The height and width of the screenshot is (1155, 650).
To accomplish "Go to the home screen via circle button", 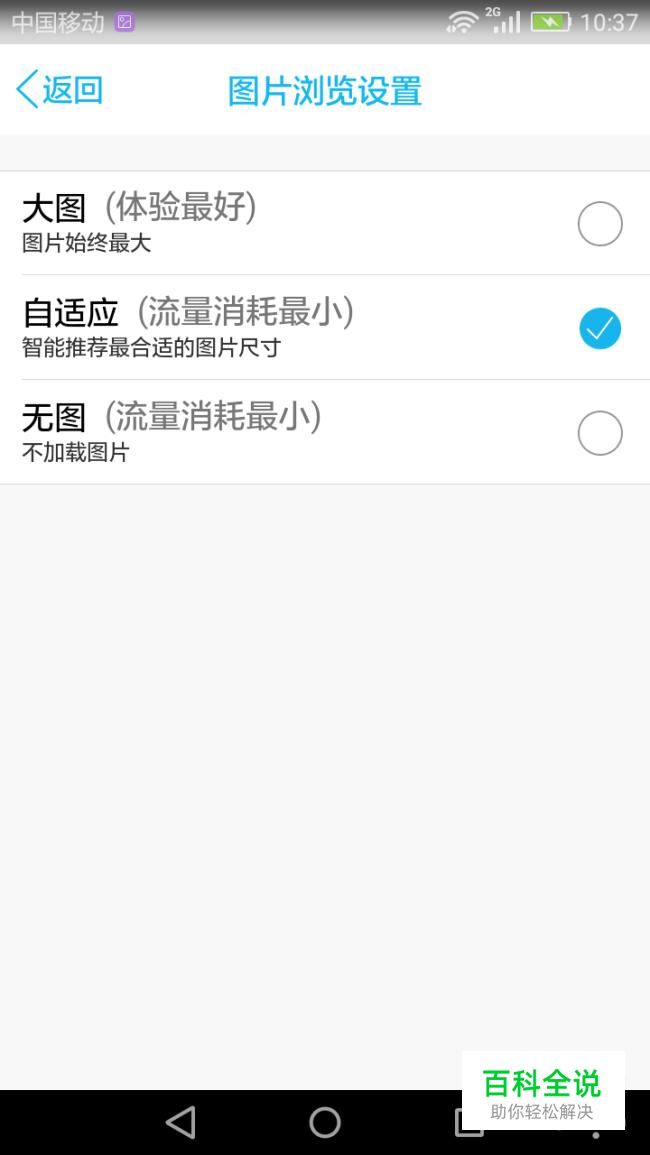I will point(325,1123).
